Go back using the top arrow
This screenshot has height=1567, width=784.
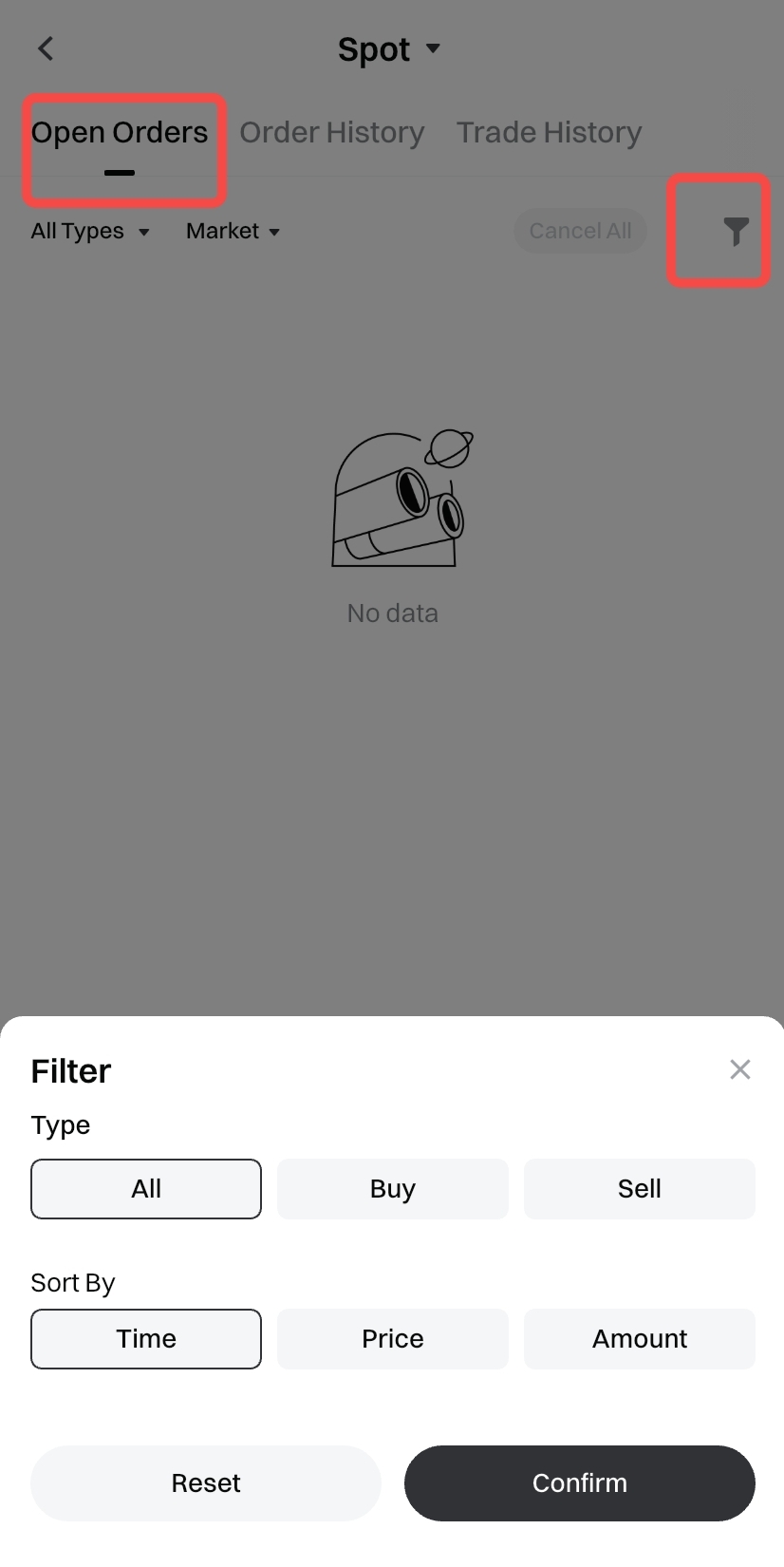click(x=46, y=48)
